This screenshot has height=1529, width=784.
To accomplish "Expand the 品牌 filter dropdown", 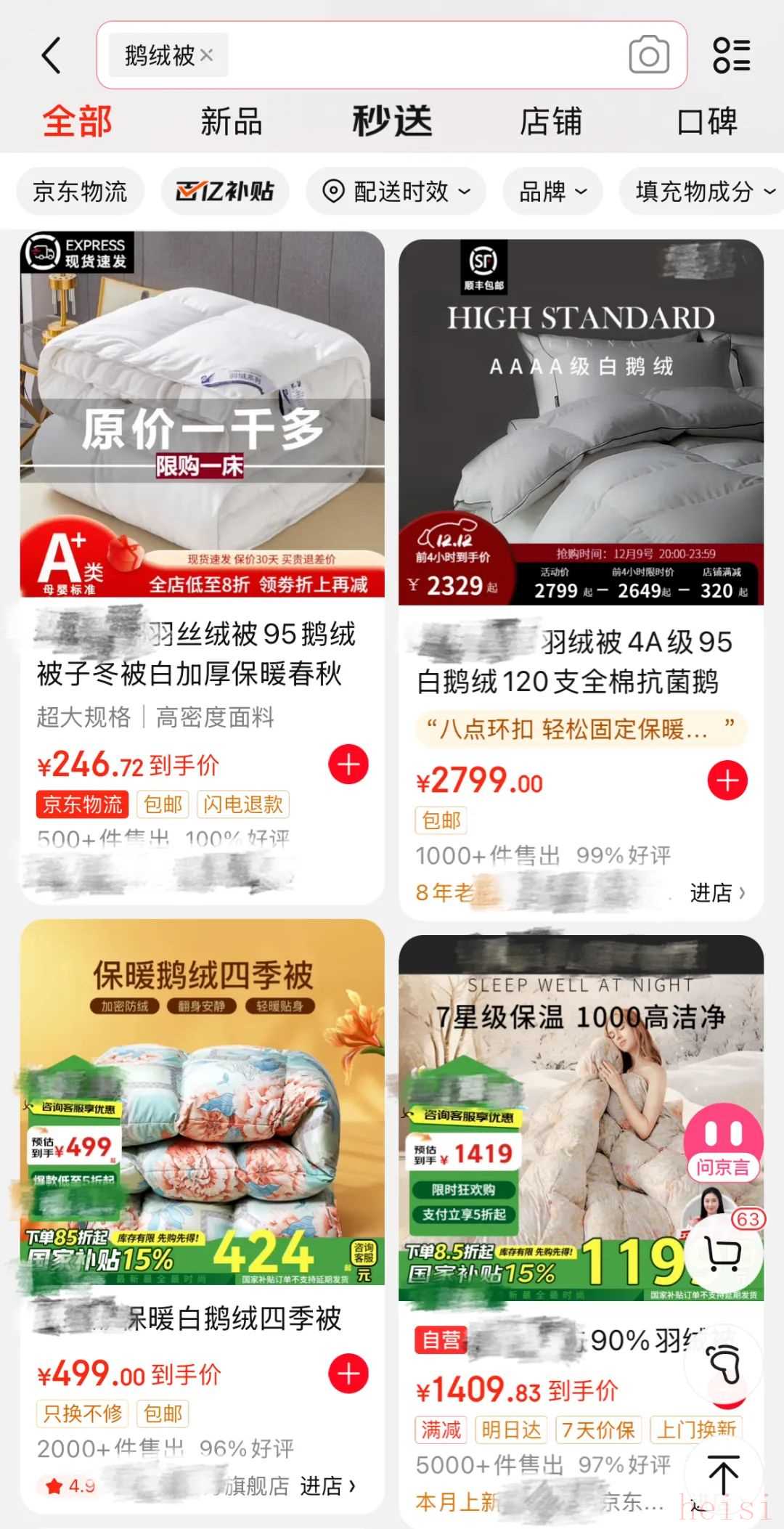I will [552, 192].
